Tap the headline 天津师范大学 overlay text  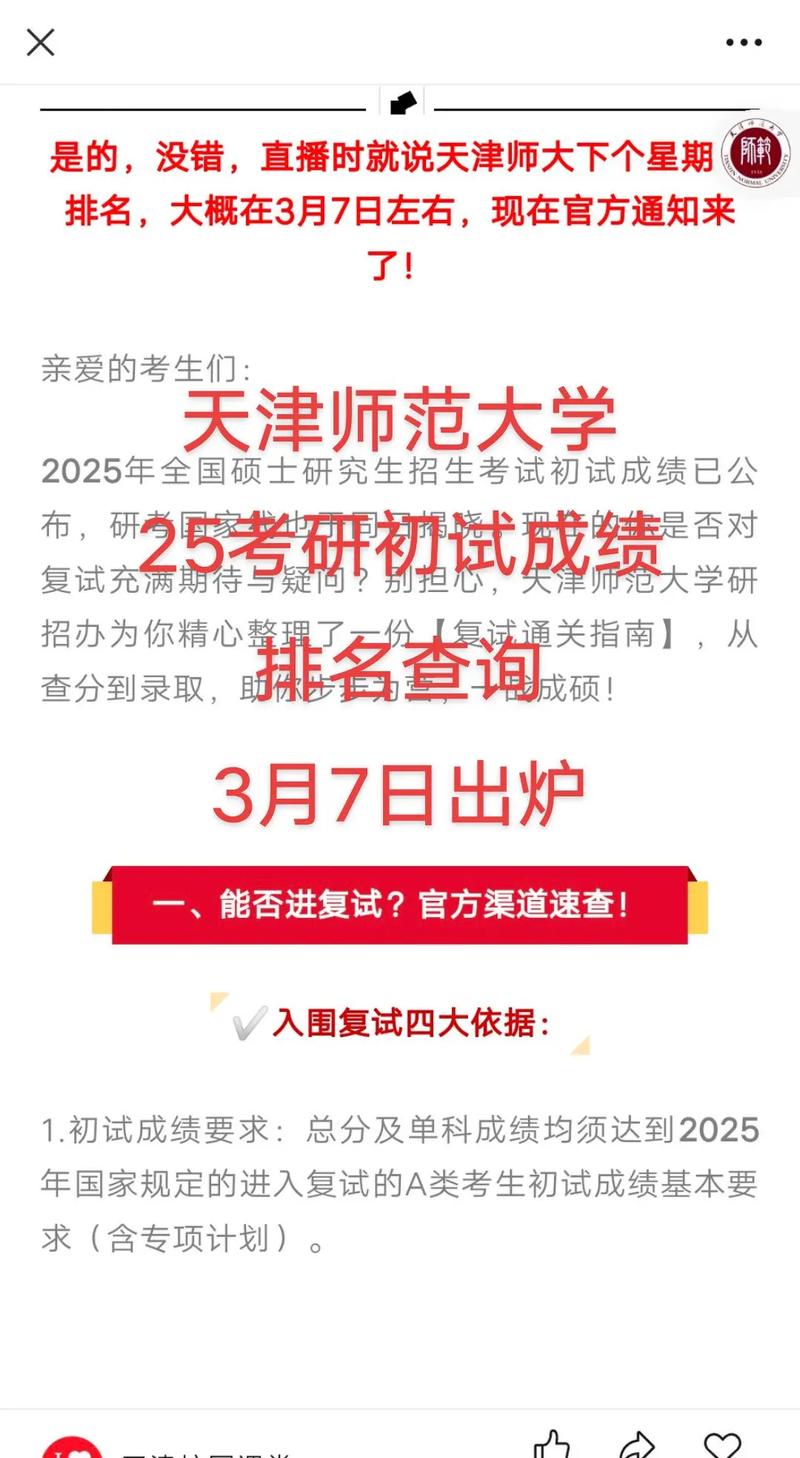click(x=400, y=420)
